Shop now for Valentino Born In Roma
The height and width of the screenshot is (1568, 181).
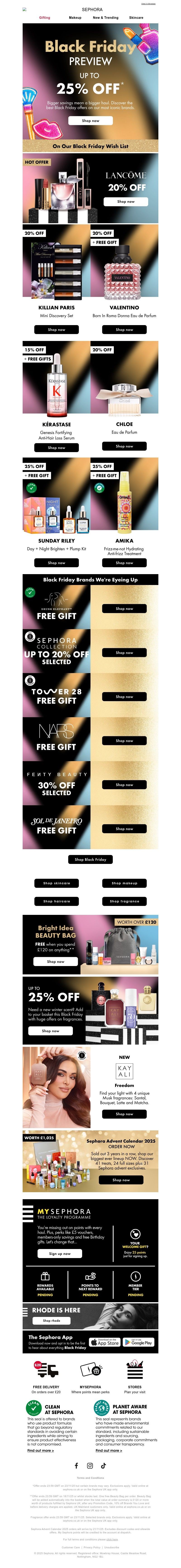click(x=124, y=329)
